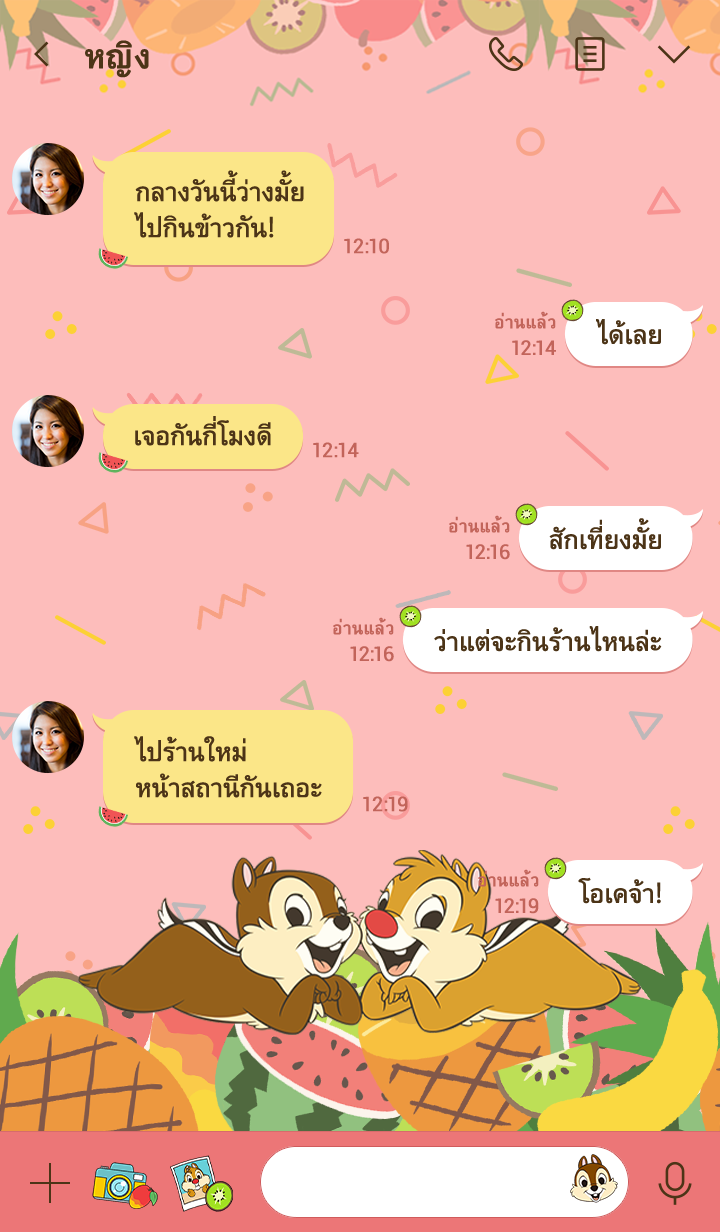Open the chat notes icon

(x=590, y=54)
